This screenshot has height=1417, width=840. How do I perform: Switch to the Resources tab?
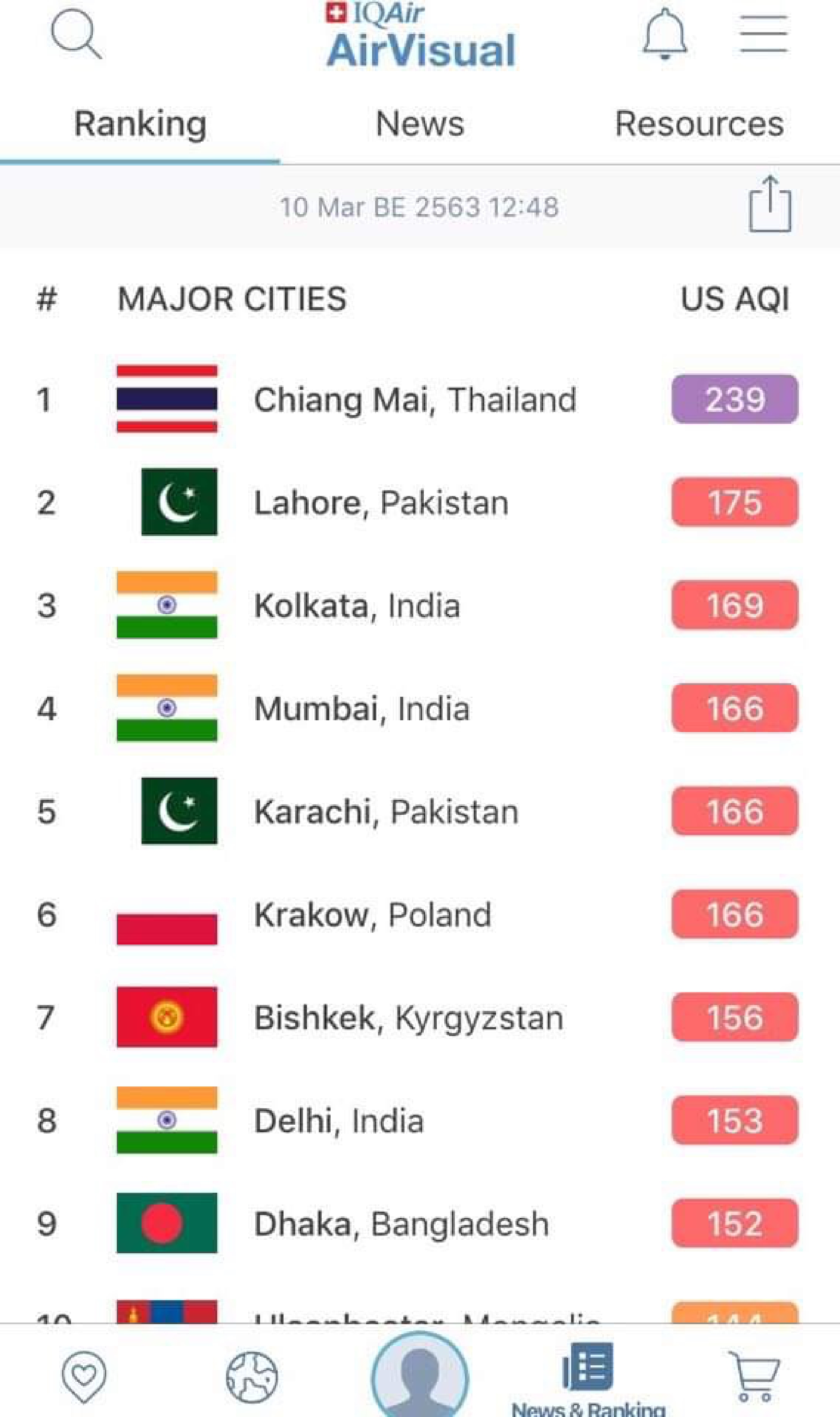[699, 123]
